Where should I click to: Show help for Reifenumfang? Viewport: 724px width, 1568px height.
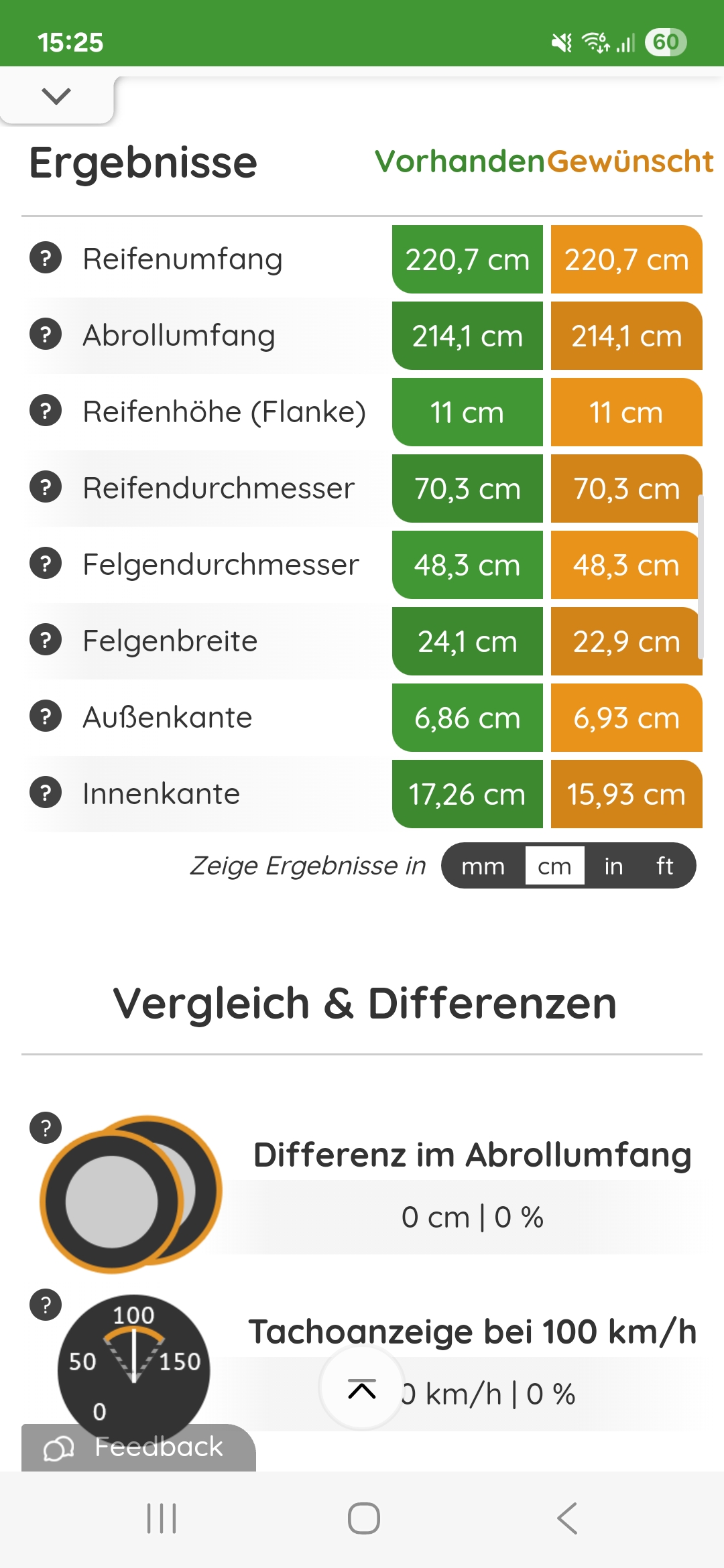point(46,258)
